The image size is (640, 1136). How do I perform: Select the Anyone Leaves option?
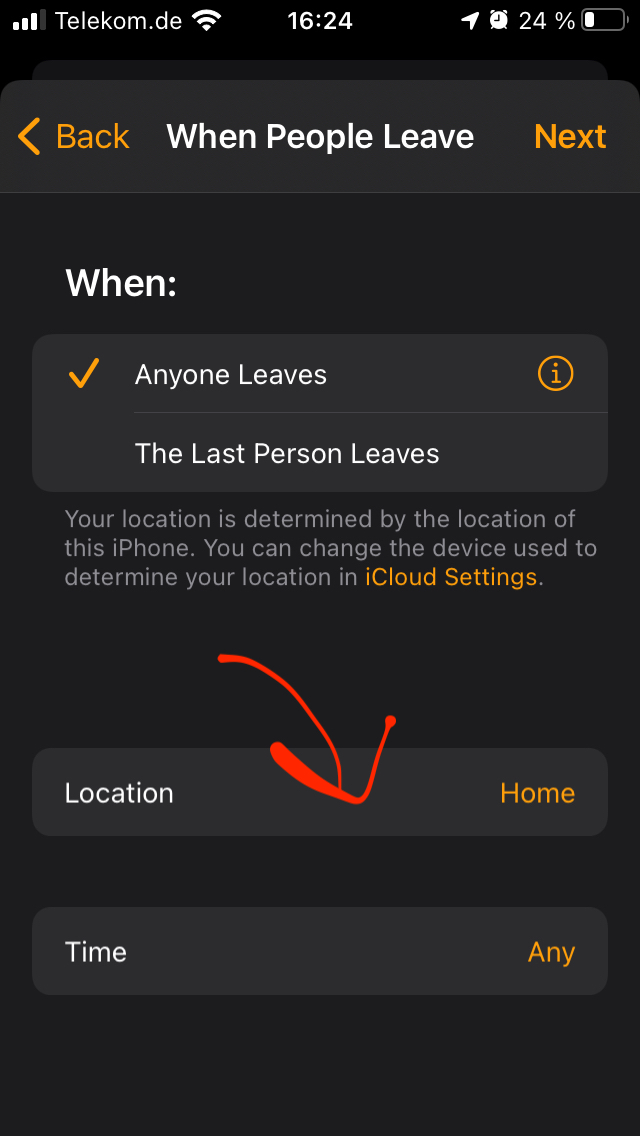pyautogui.click(x=231, y=375)
